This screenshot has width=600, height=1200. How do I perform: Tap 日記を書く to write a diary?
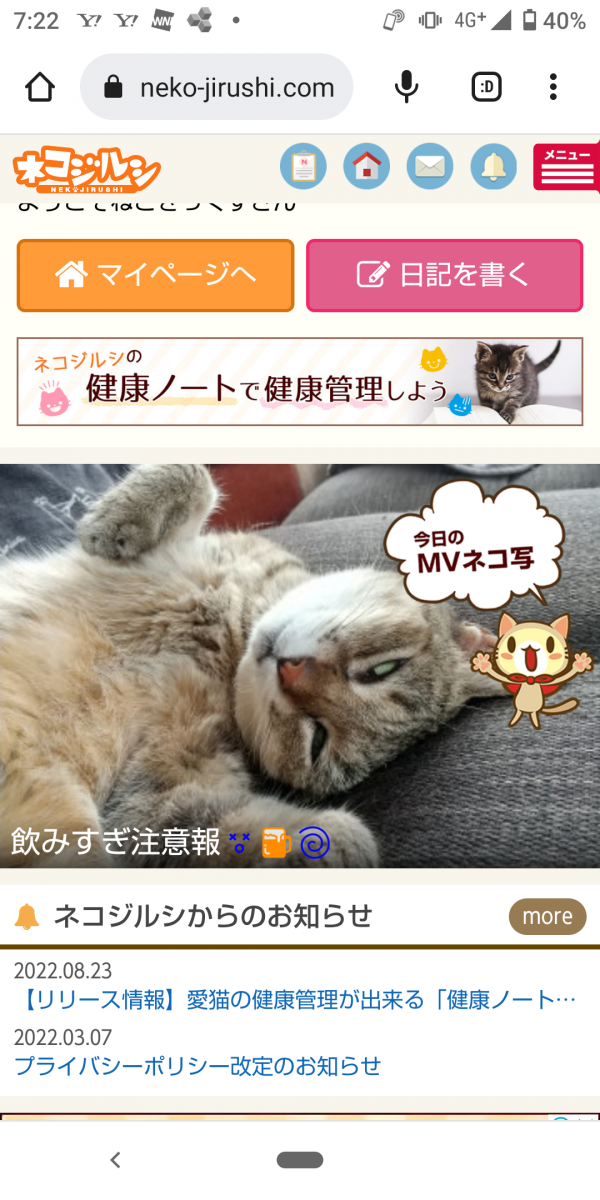[444, 276]
